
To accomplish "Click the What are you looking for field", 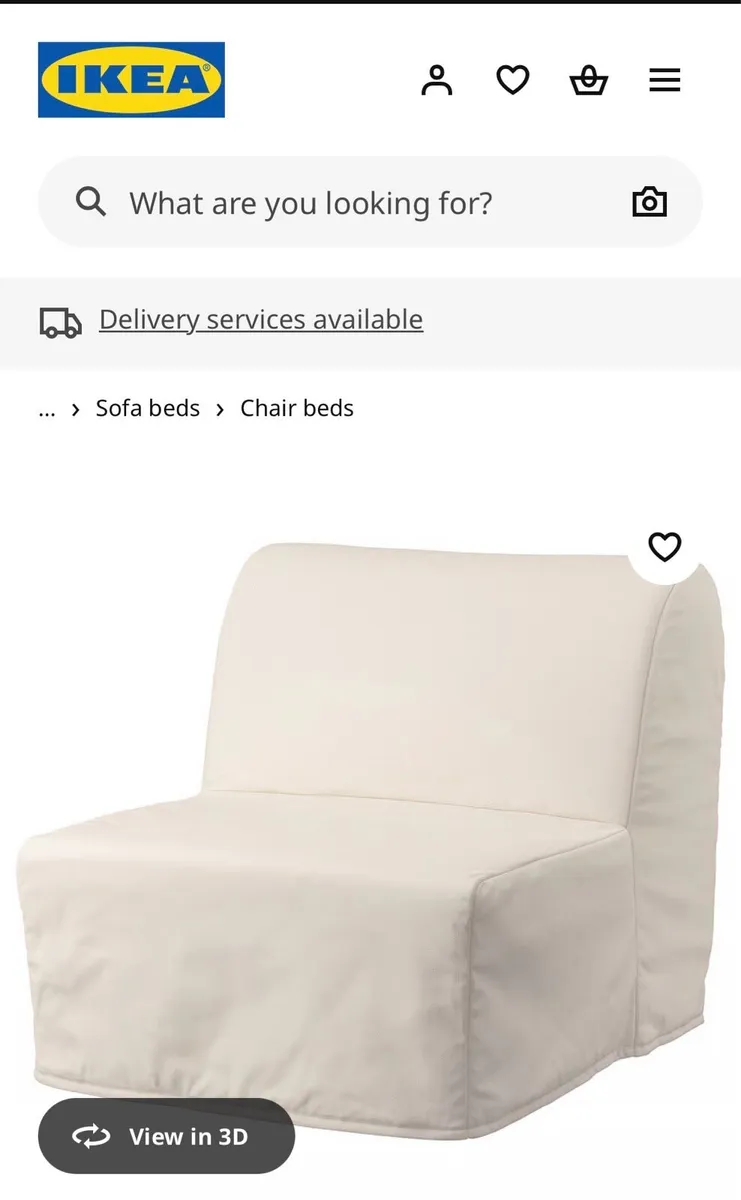I will click(310, 202).
